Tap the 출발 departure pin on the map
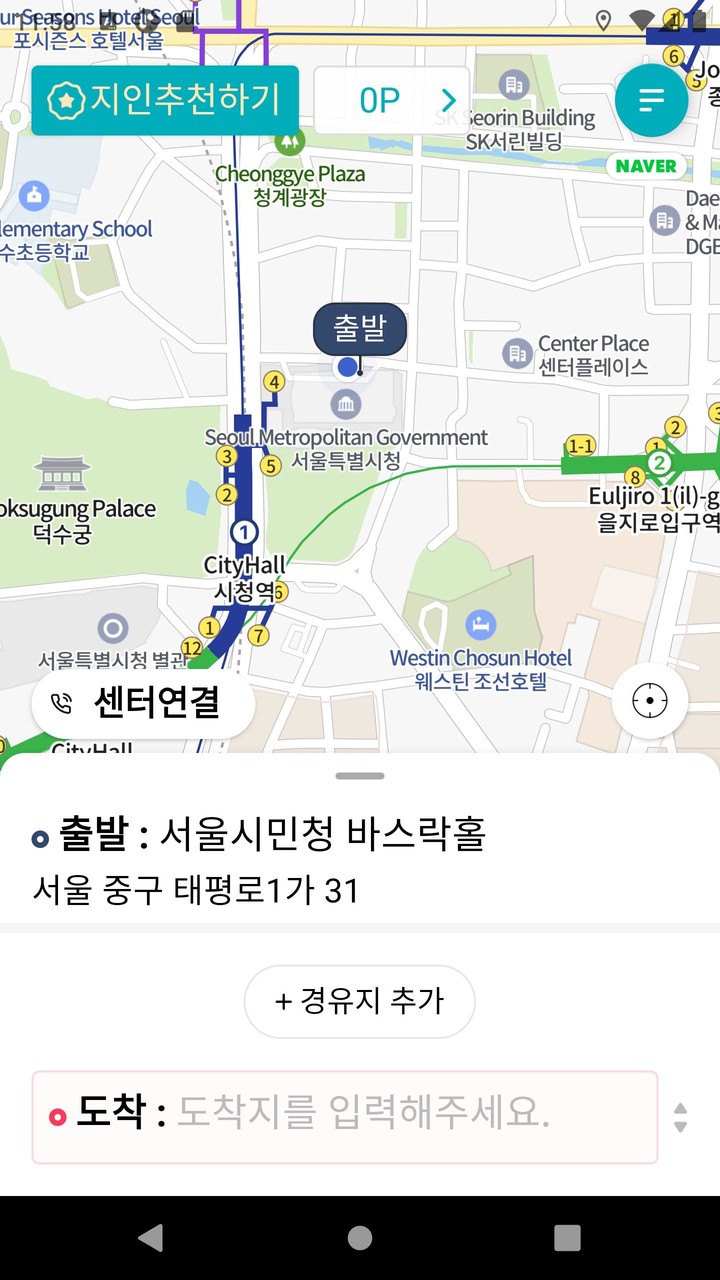Screen dimensions: 720x1280 click(x=358, y=326)
